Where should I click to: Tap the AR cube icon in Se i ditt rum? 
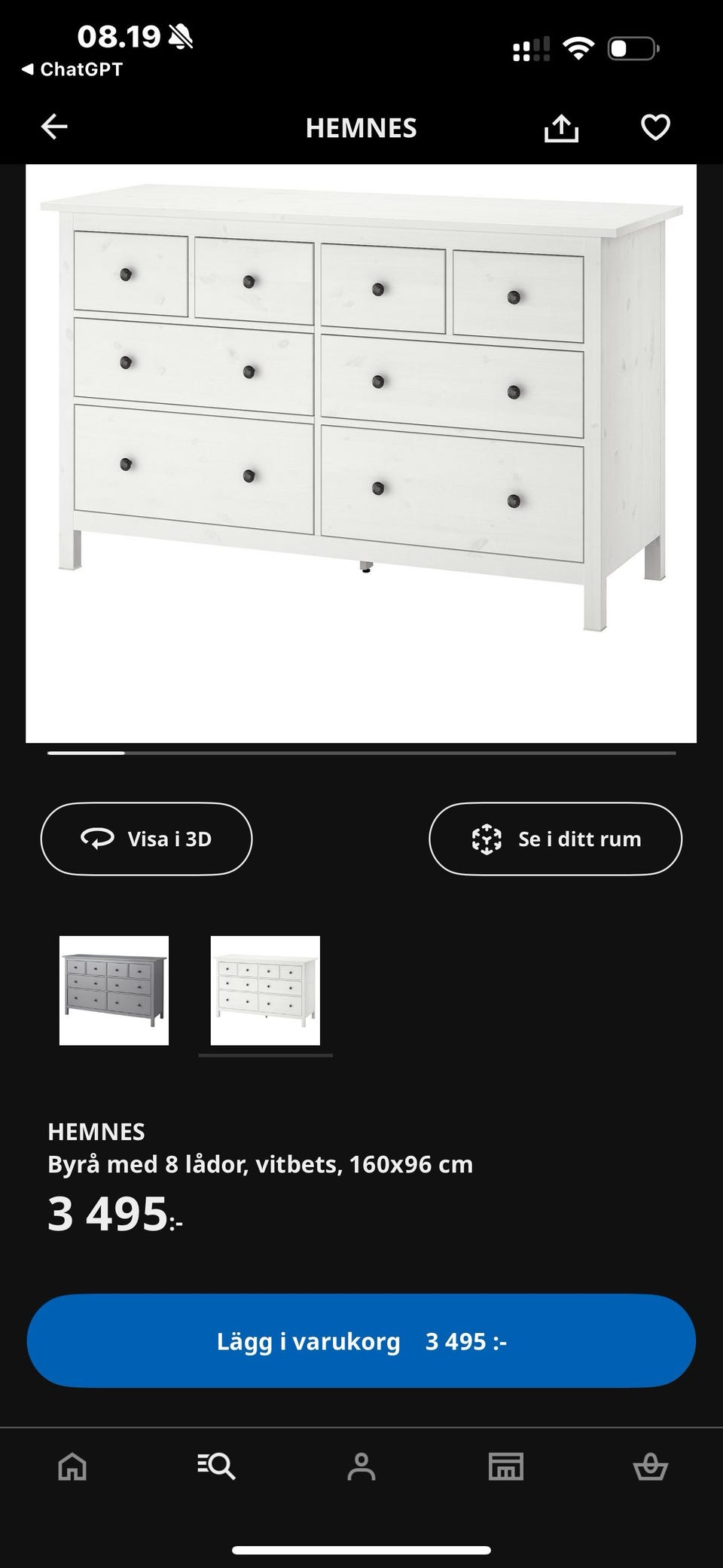coord(487,838)
